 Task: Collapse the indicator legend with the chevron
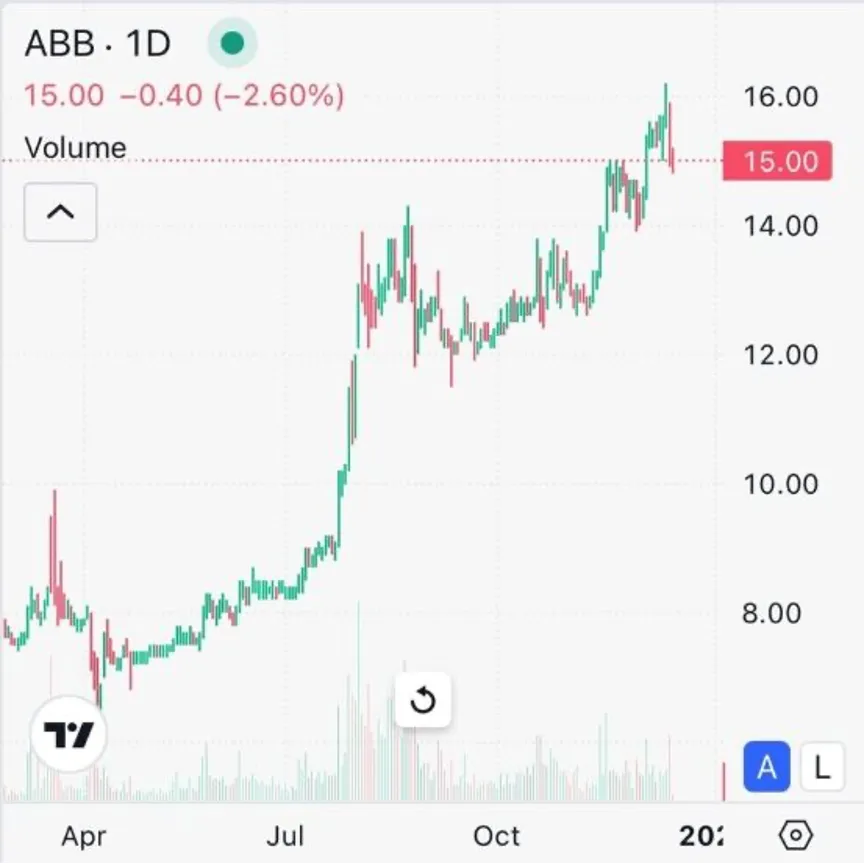(60, 212)
